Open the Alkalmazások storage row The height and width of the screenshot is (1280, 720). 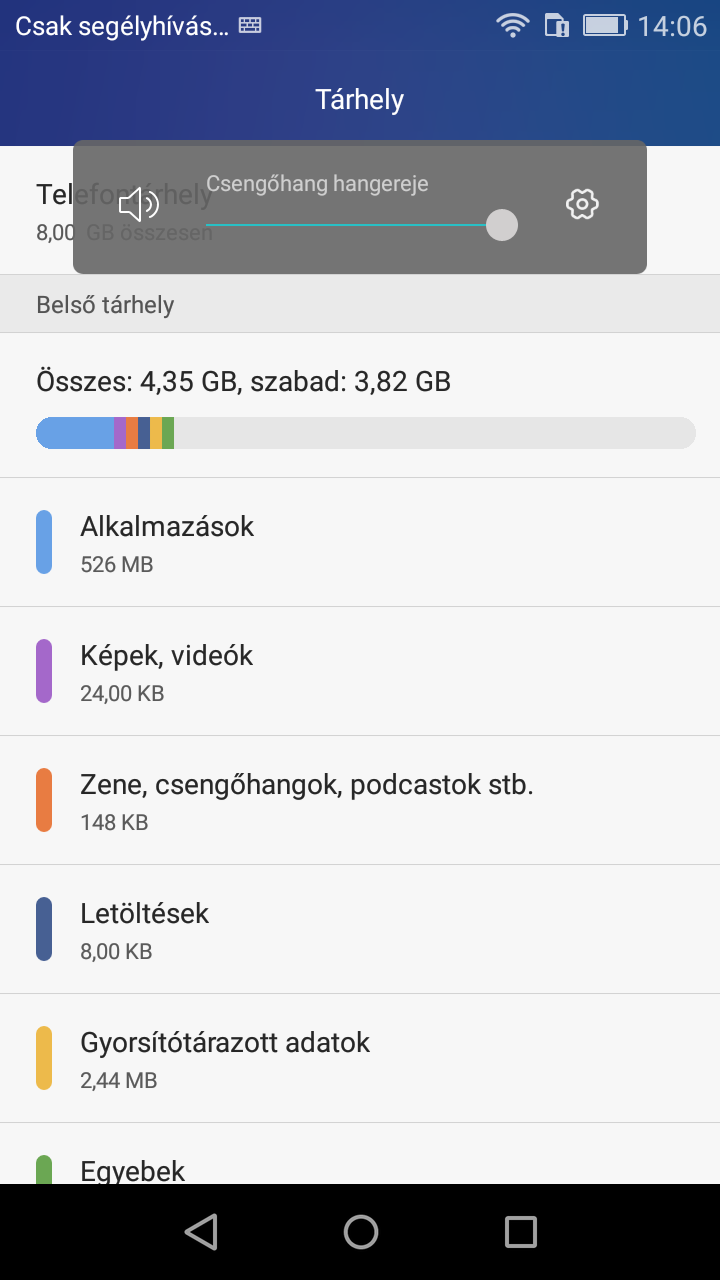click(360, 542)
